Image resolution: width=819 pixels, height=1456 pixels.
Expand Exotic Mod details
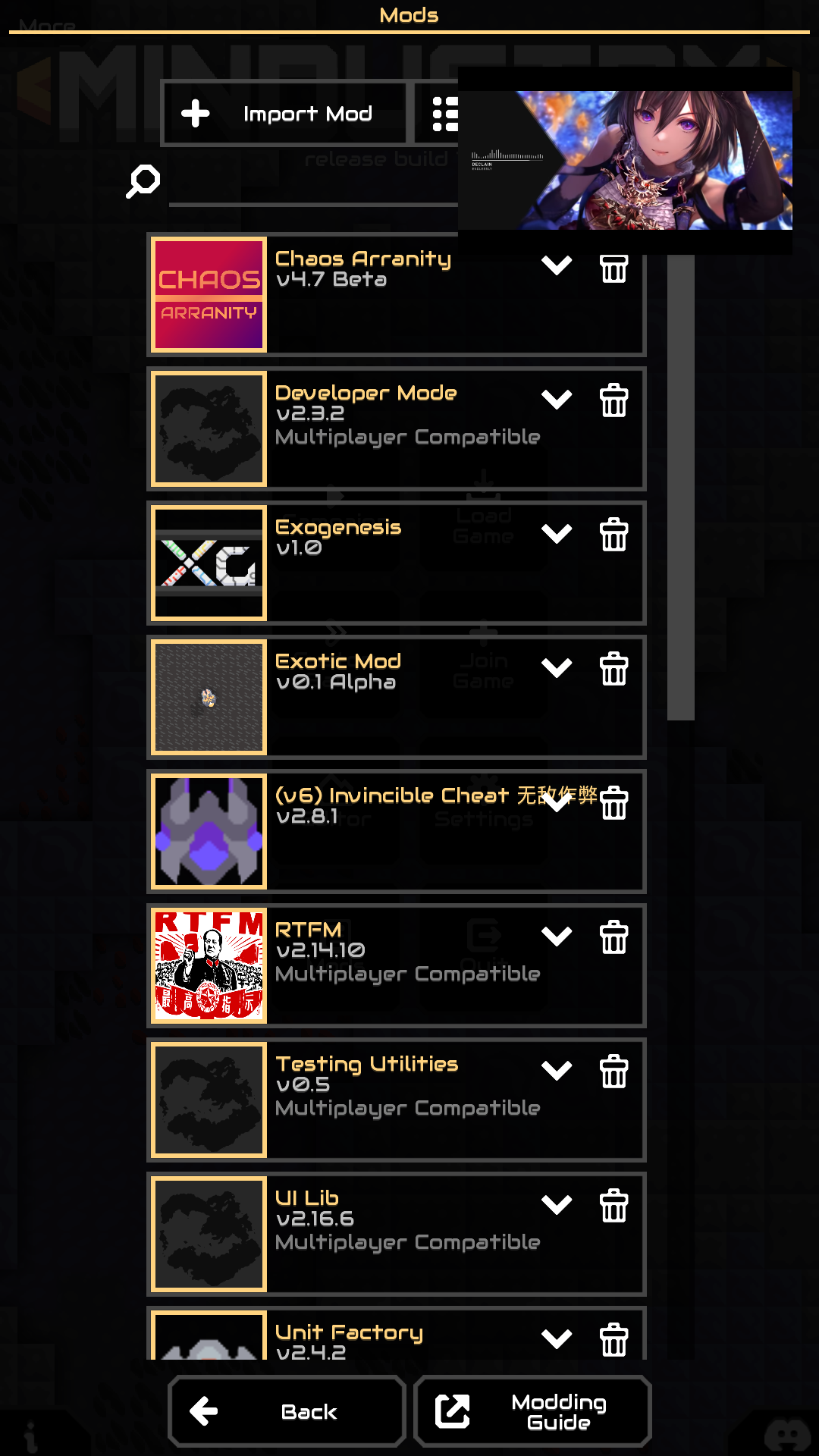(x=557, y=668)
